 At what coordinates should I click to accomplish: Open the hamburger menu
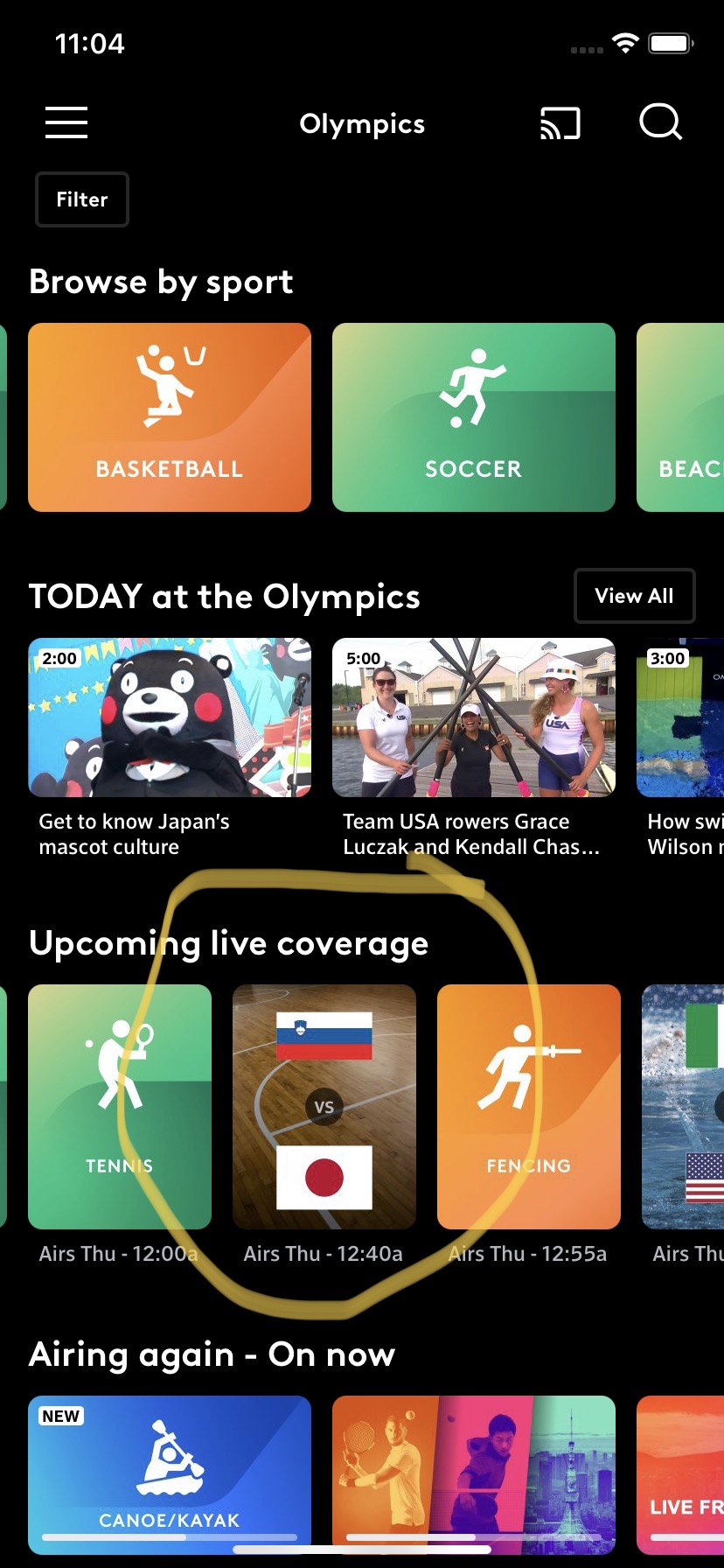(x=66, y=122)
